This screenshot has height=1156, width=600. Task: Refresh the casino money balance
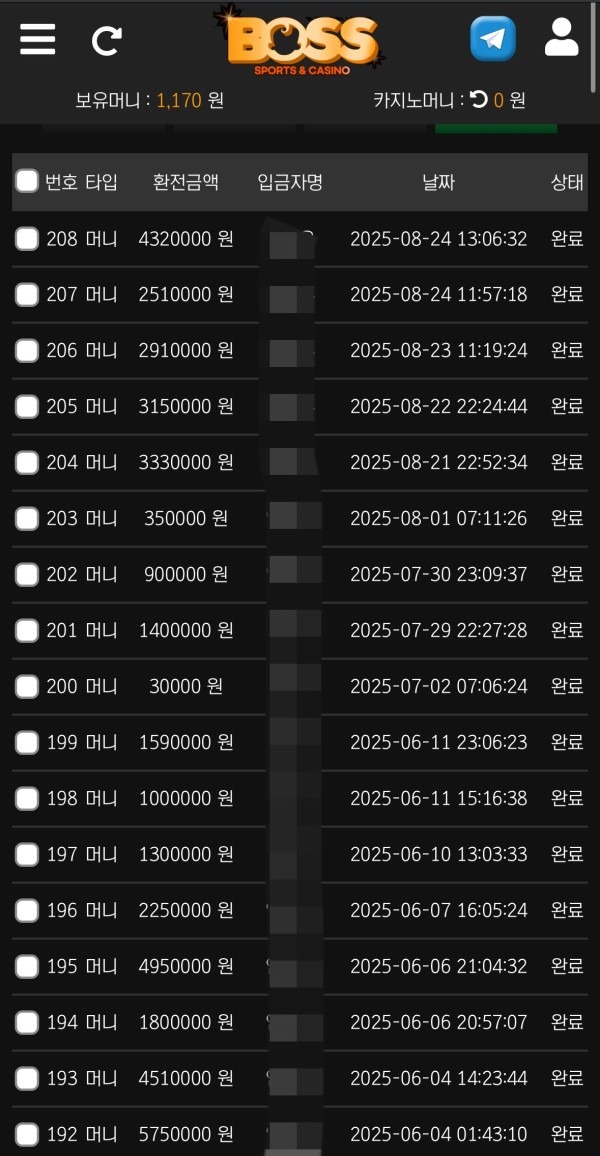point(479,100)
